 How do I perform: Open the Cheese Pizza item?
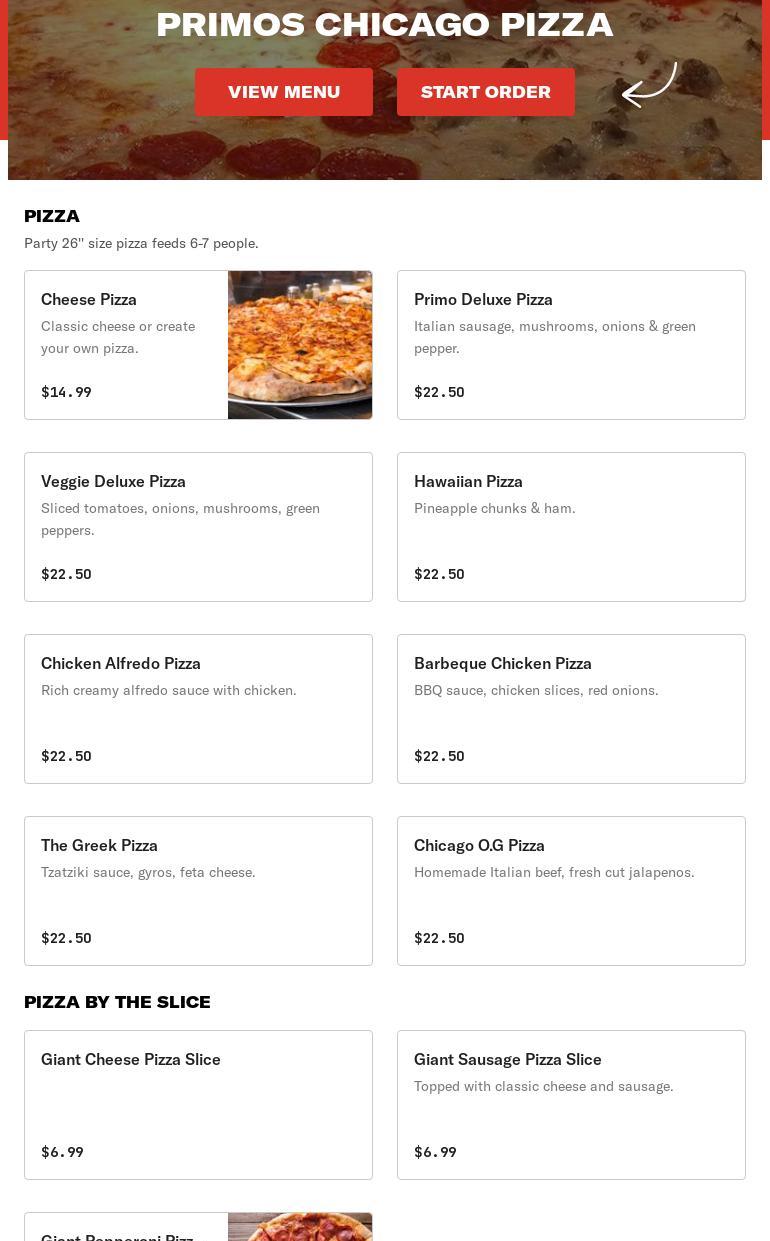(x=198, y=345)
